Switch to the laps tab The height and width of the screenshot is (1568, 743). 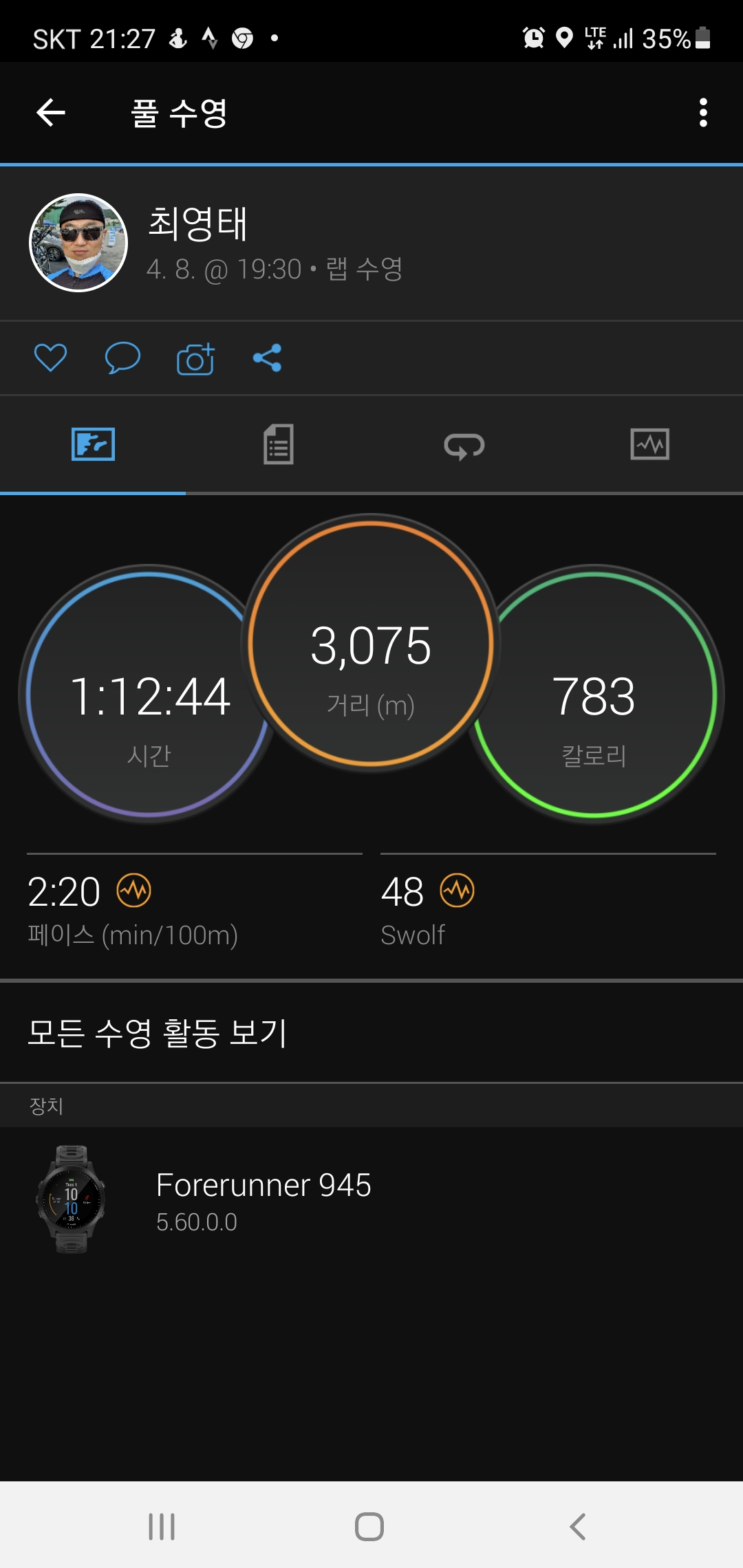coord(464,446)
